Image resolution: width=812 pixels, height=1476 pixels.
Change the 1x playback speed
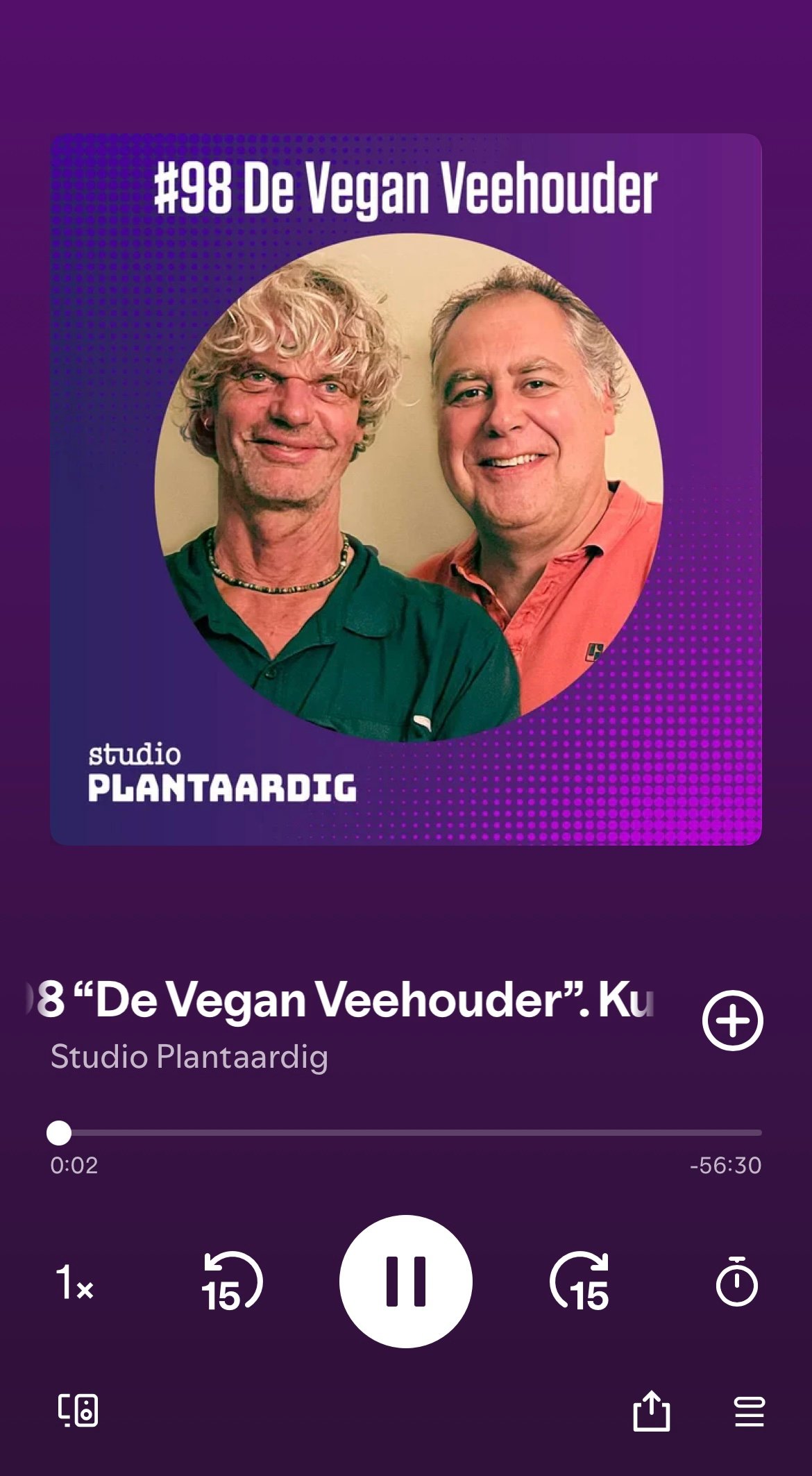click(x=74, y=1282)
